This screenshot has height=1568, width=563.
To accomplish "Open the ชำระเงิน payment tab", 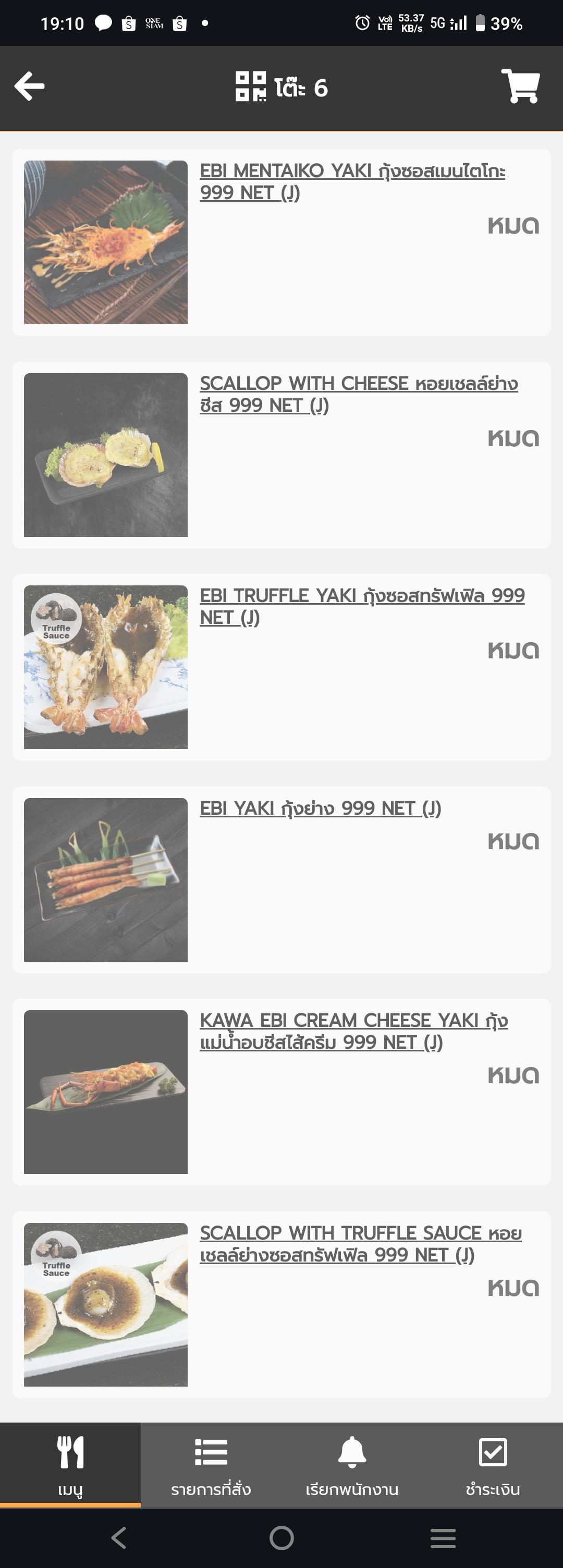I will [x=493, y=1464].
